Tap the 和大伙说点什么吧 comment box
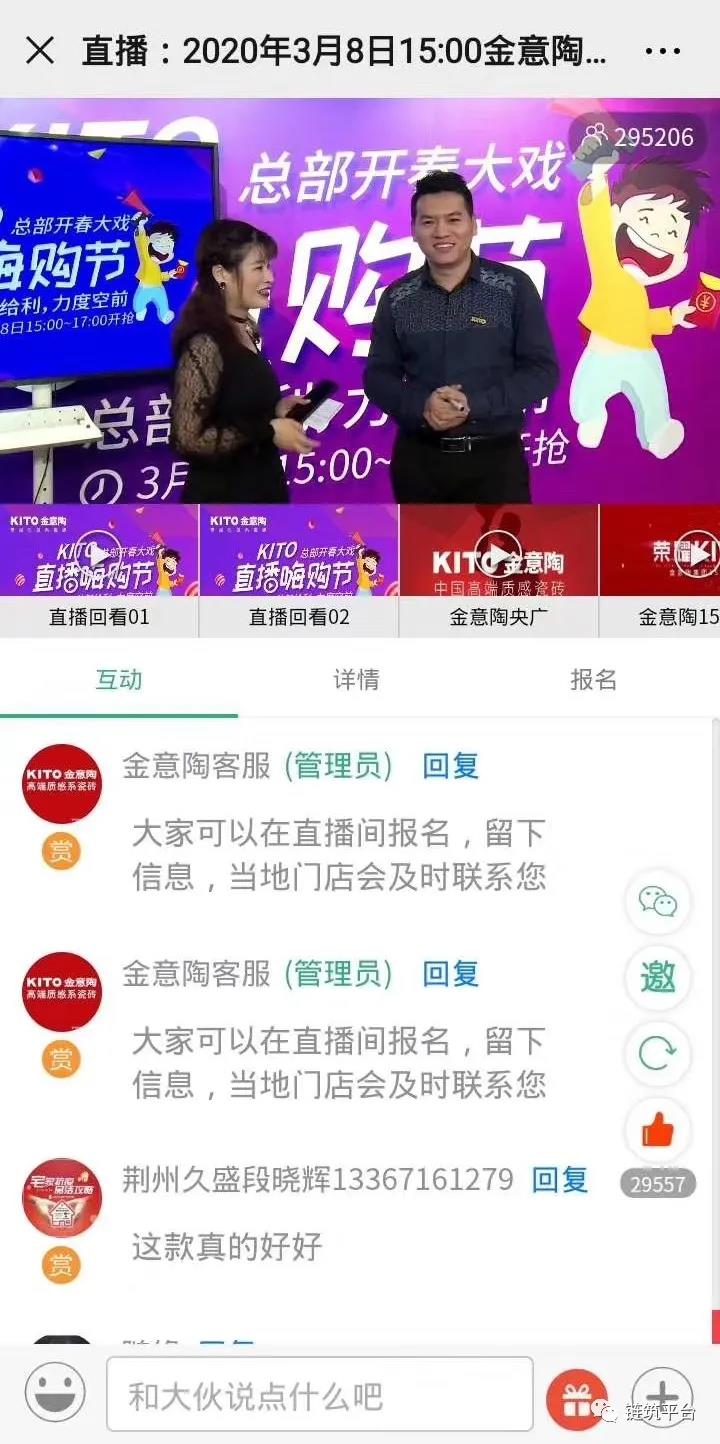The height and width of the screenshot is (1444, 720). (x=319, y=1396)
